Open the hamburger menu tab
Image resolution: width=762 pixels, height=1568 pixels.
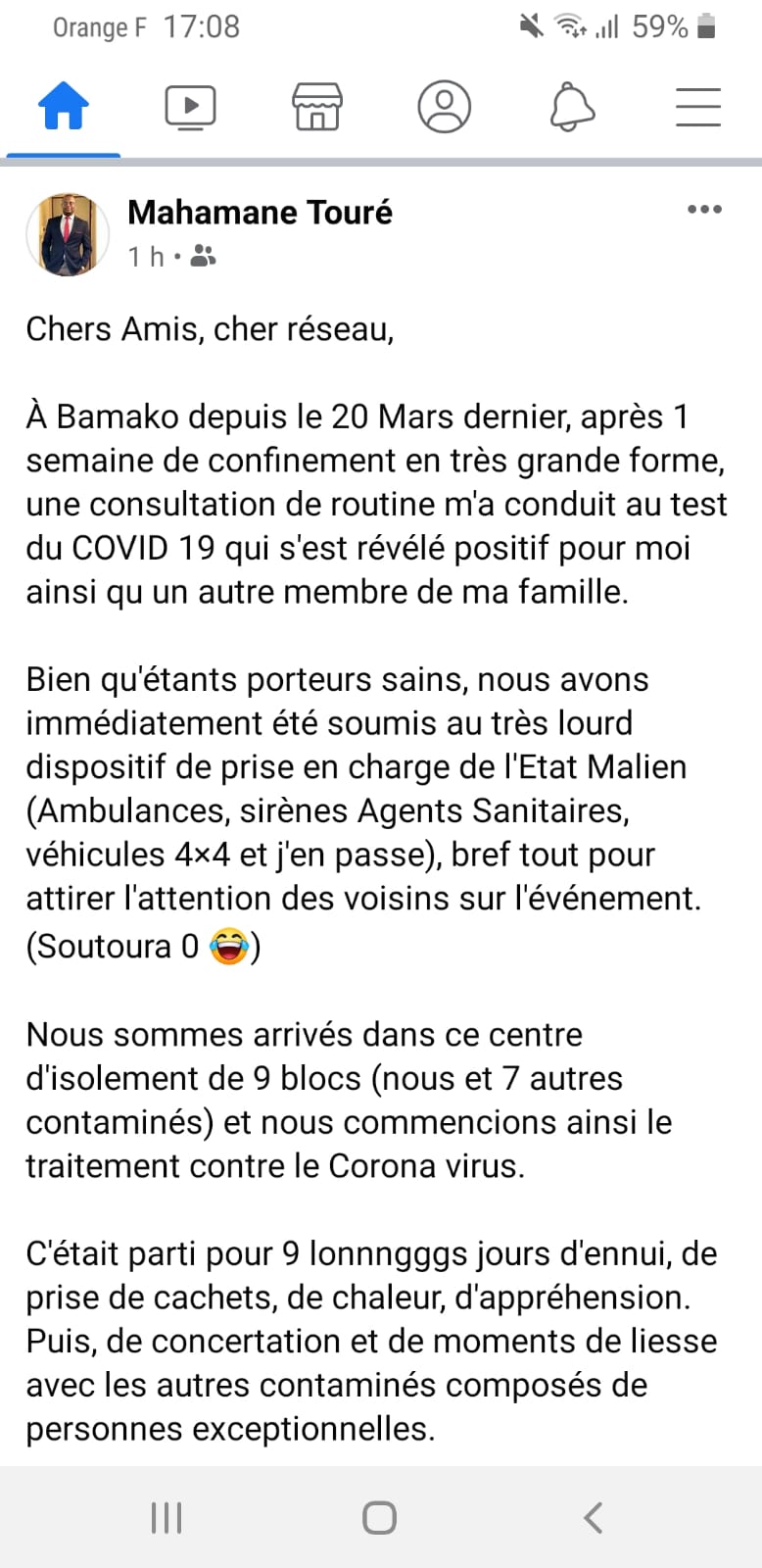coord(698,107)
